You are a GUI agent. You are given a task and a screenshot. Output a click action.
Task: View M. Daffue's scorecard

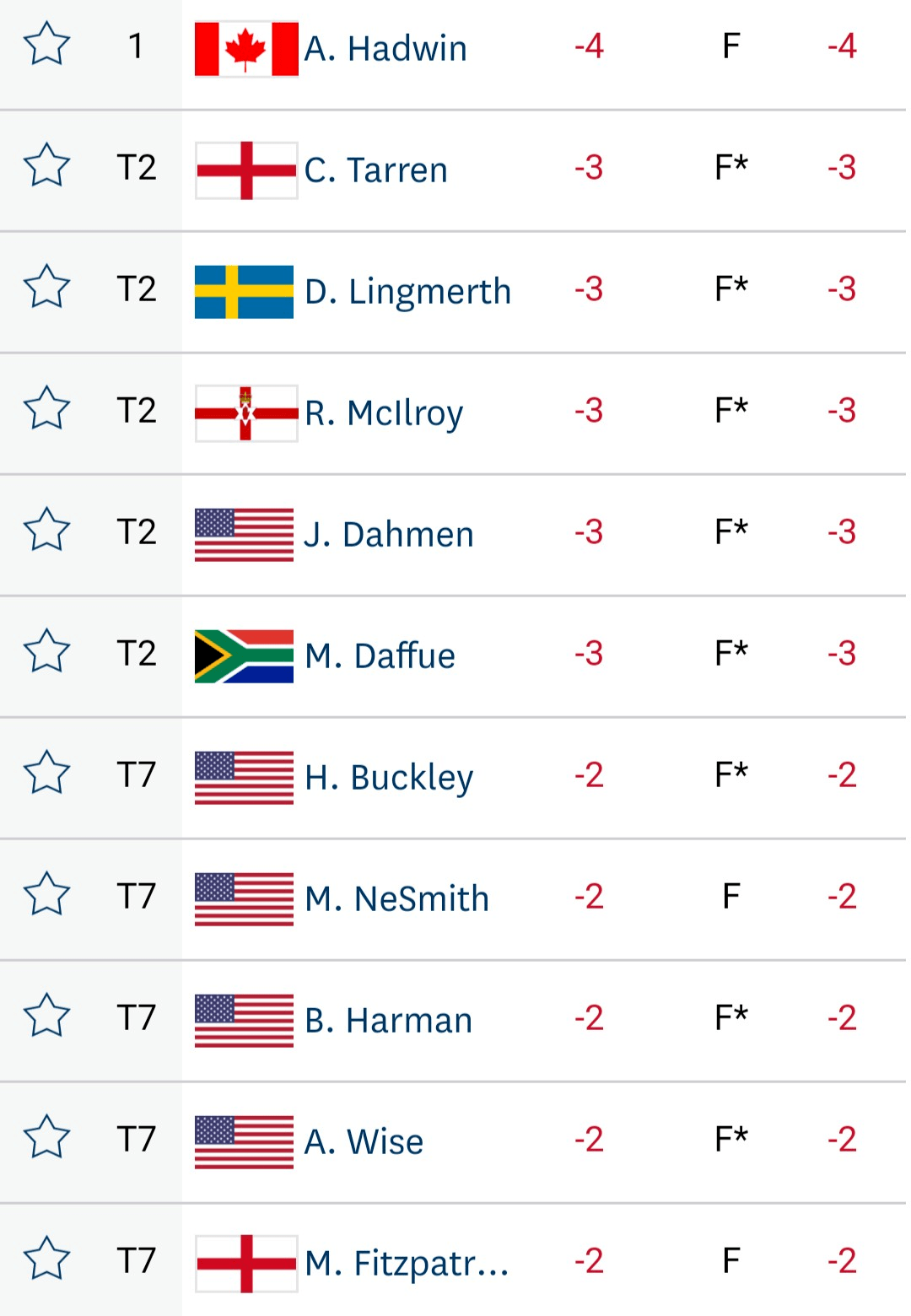[380, 656]
